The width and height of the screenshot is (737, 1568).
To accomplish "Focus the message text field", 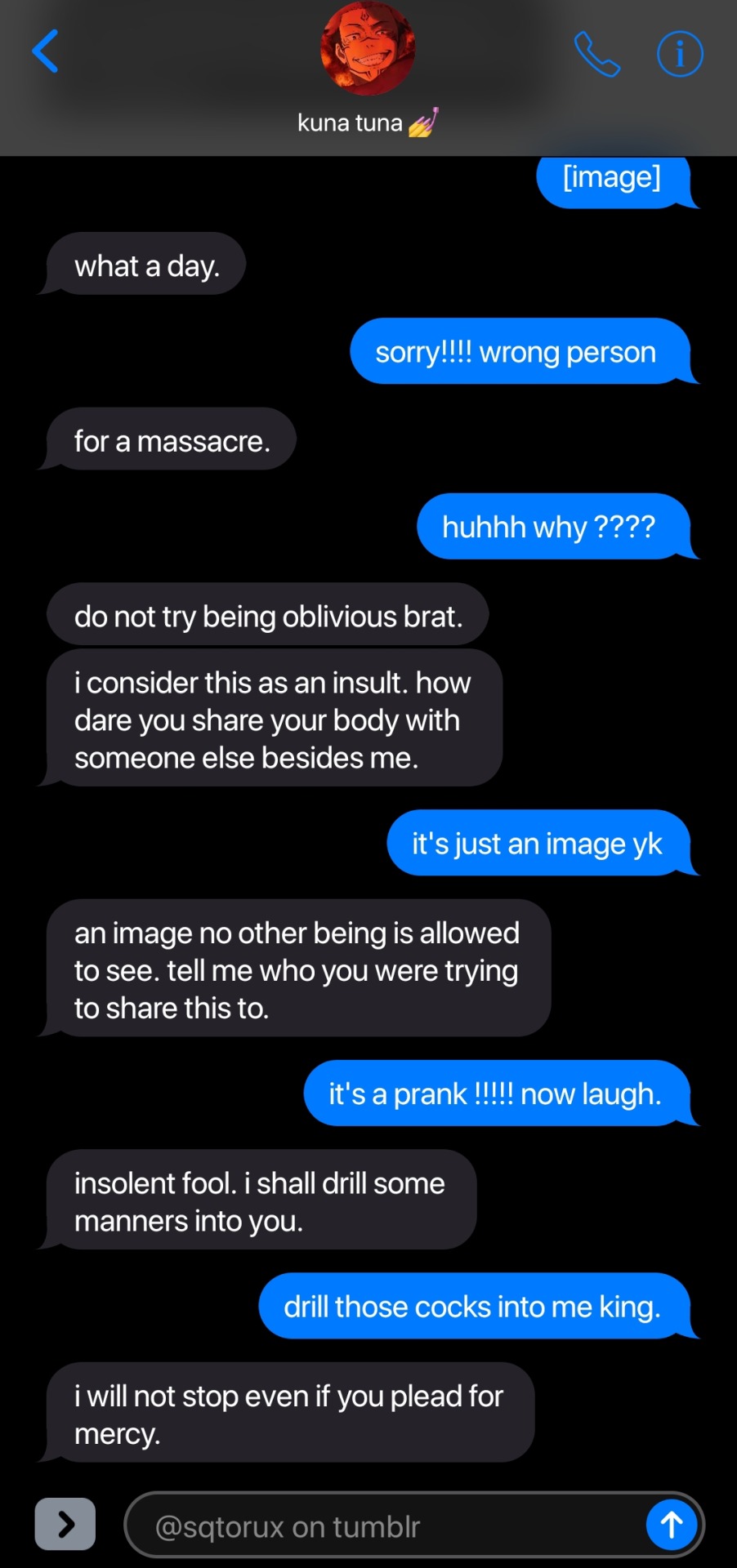I will point(384,1526).
